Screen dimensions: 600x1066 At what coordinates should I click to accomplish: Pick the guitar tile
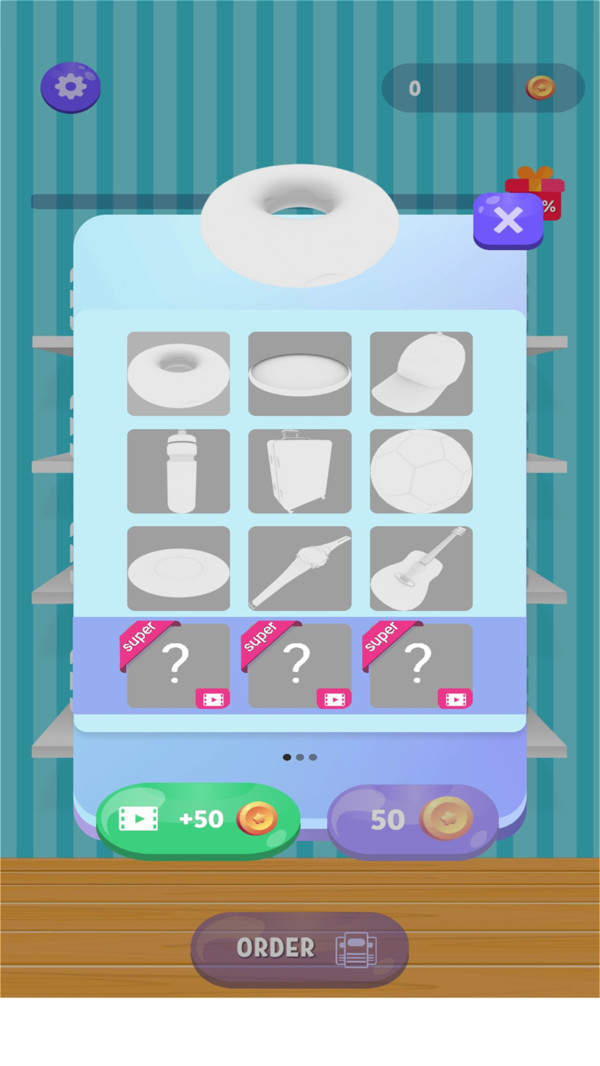click(421, 568)
